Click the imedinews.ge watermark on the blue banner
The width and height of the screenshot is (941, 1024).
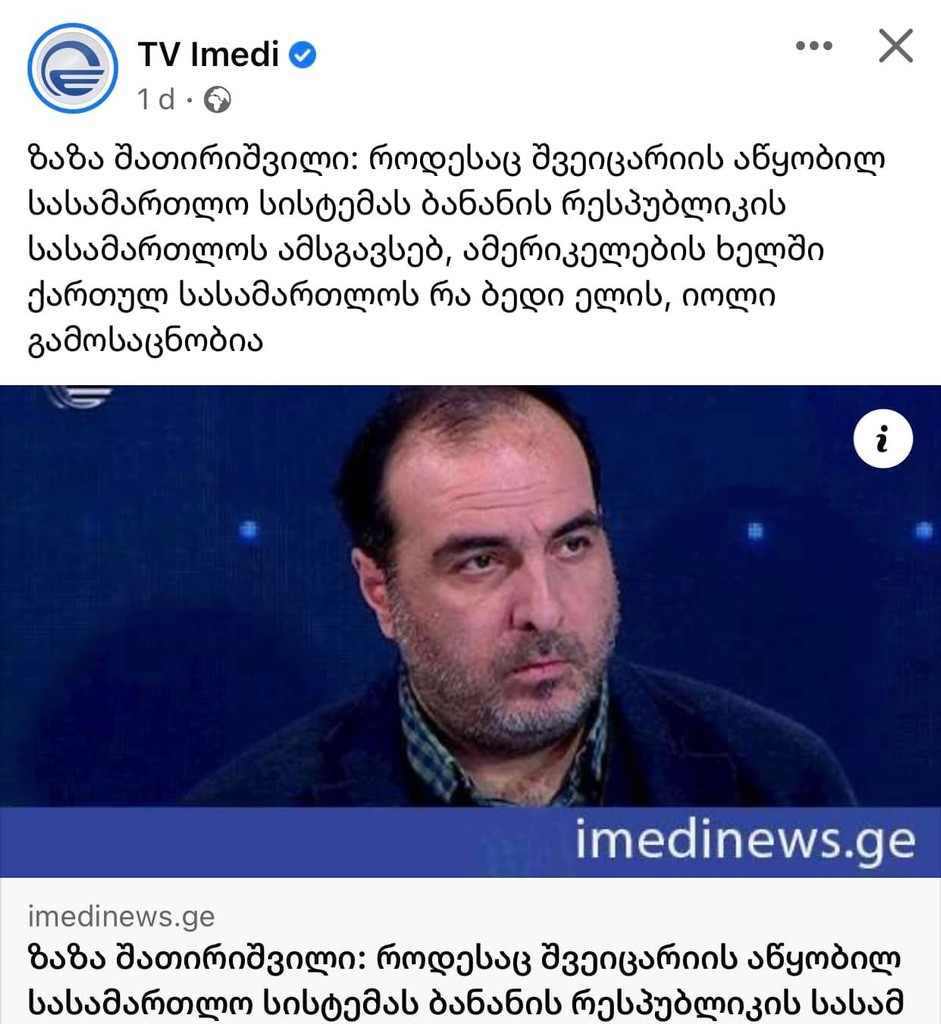[x=745, y=842]
